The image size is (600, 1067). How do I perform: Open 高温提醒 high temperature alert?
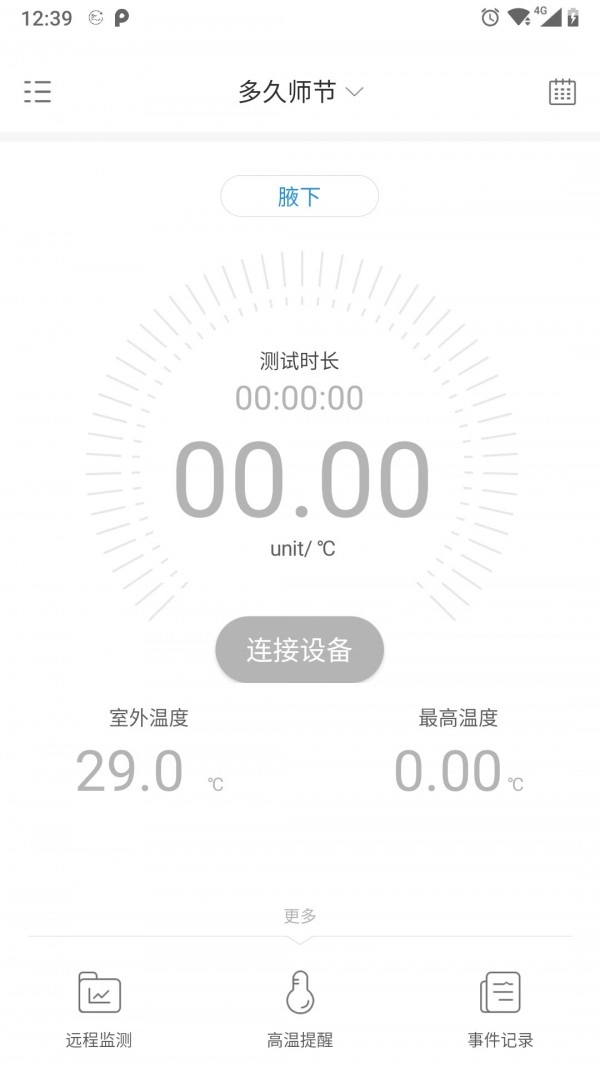(300, 1008)
